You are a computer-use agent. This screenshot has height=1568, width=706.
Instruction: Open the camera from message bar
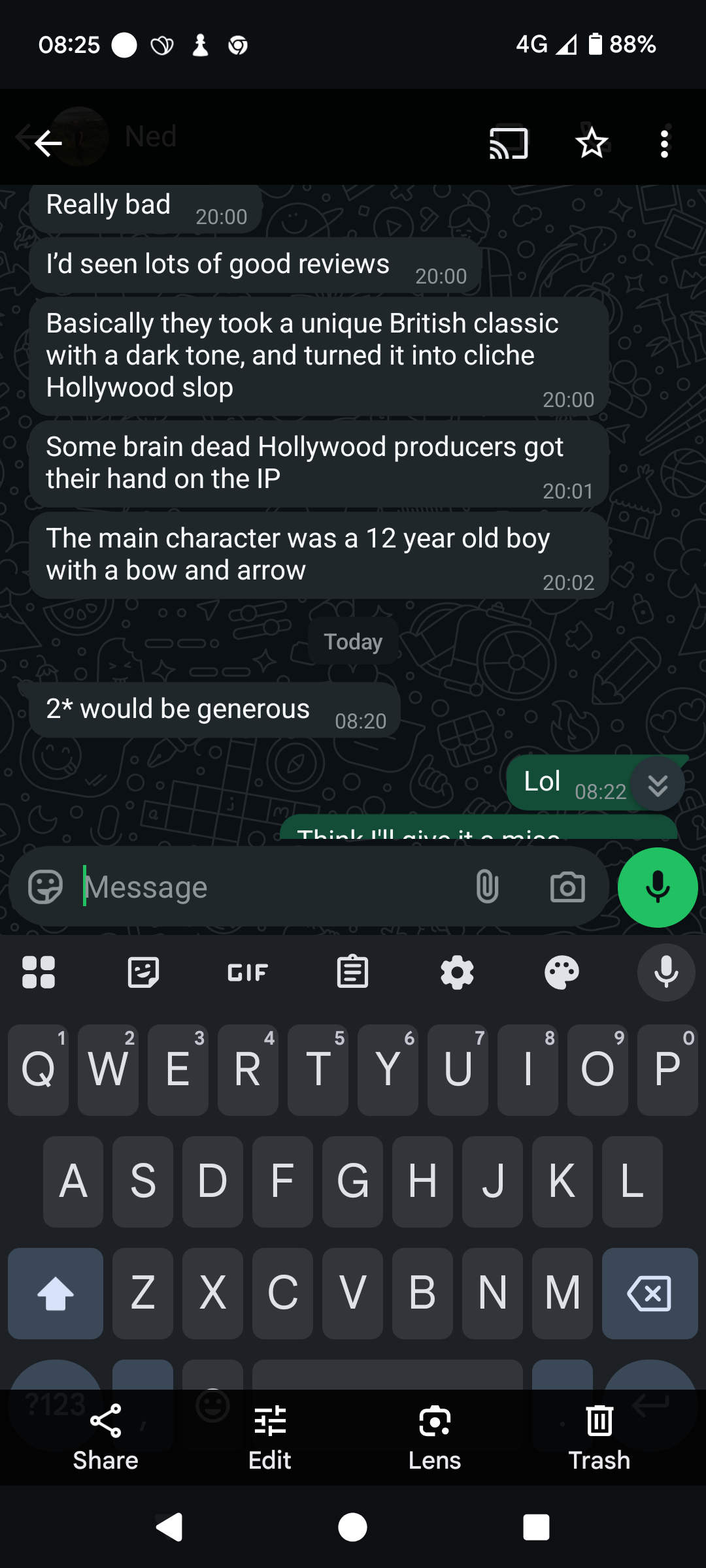click(x=567, y=887)
